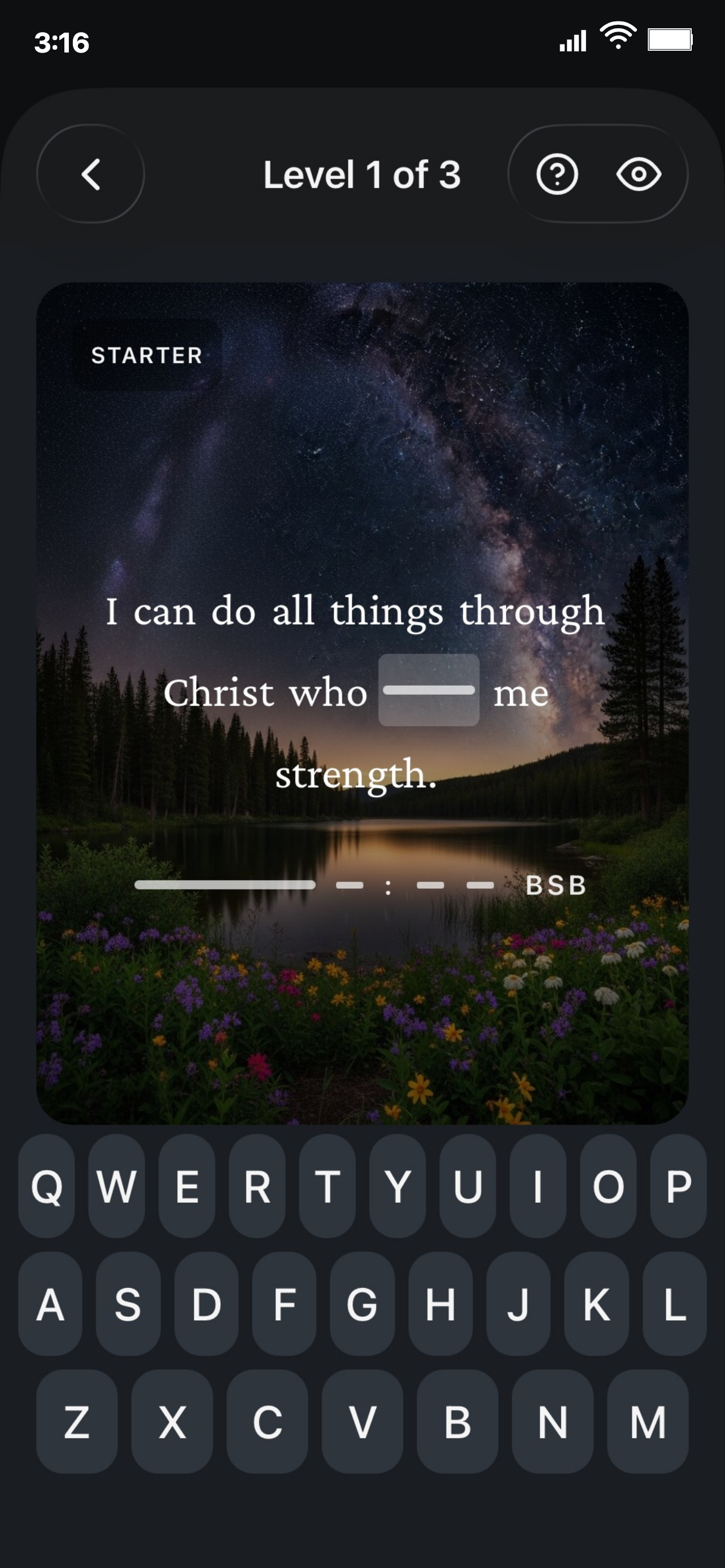This screenshot has width=725, height=1568.
Task: Type the letter A
Action: click(x=50, y=1303)
